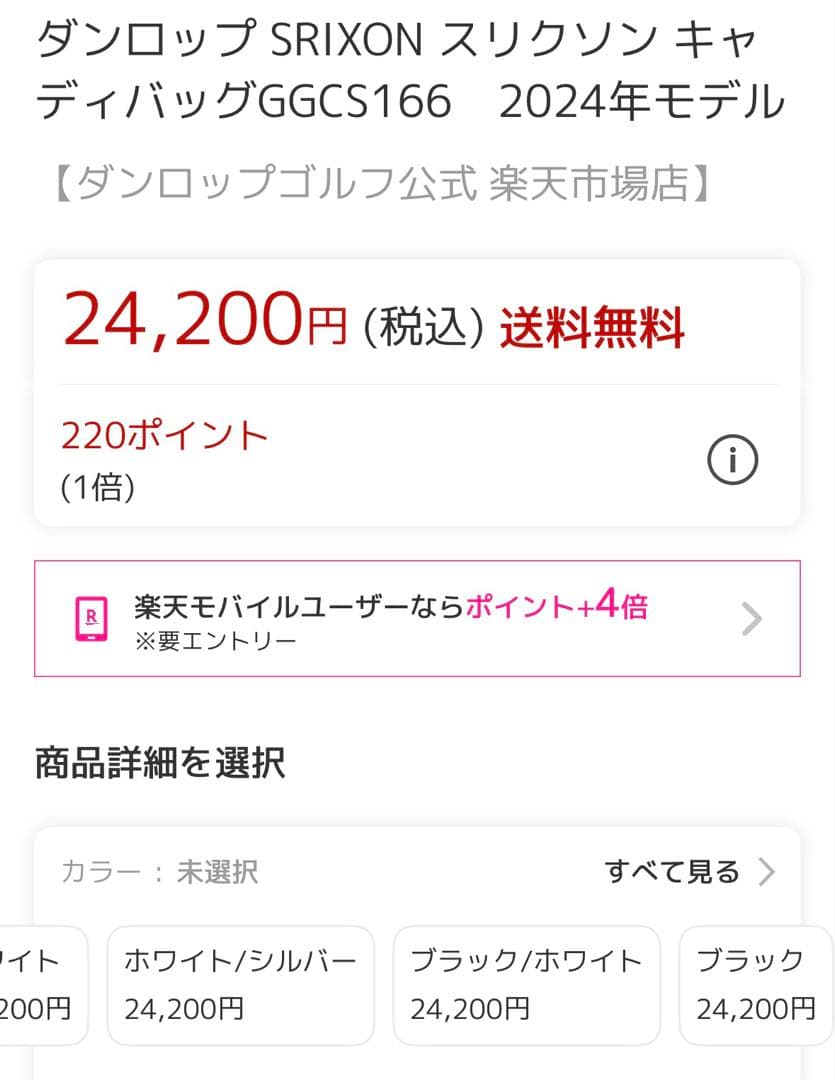Choose the ブラック/ホワイト color option

click(x=526, y=985)
